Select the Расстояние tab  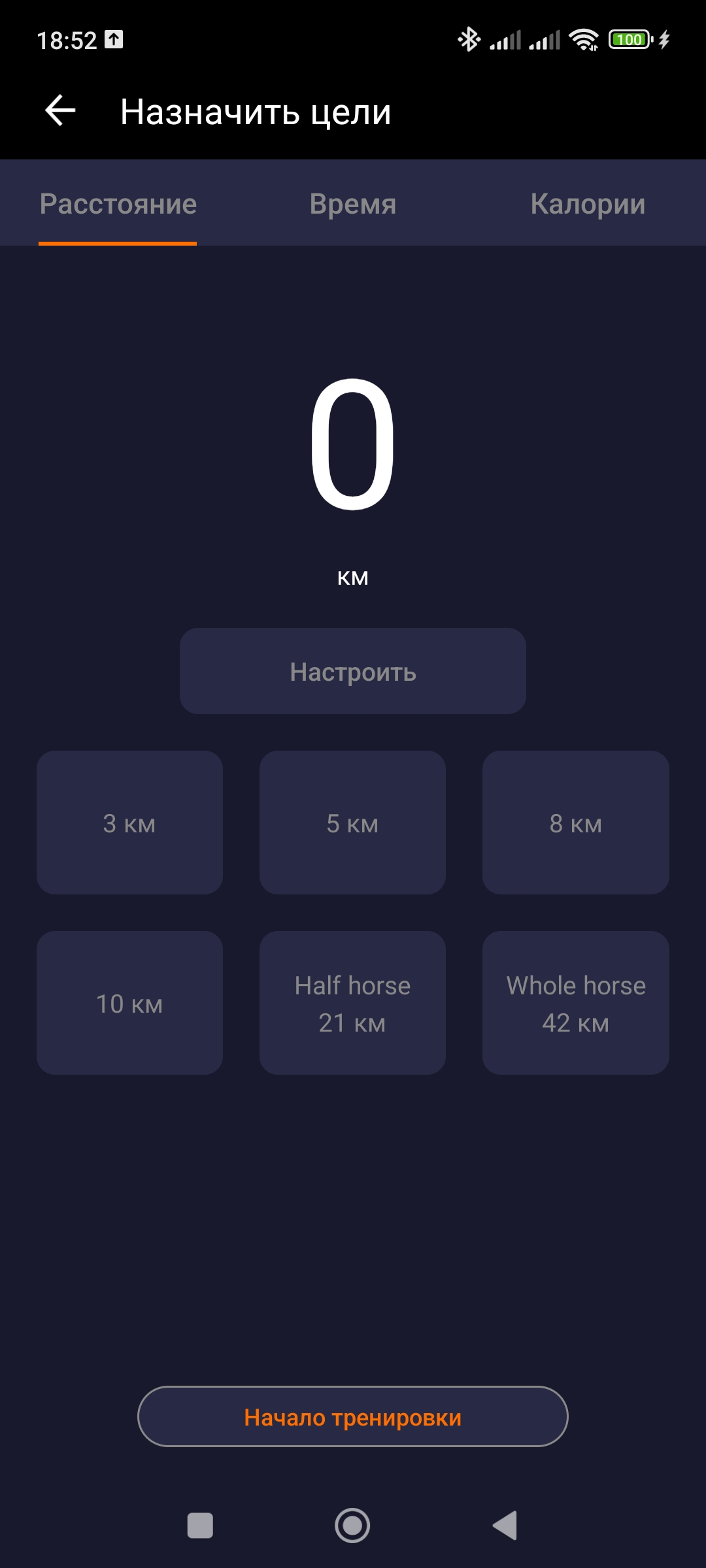point(118,204)
